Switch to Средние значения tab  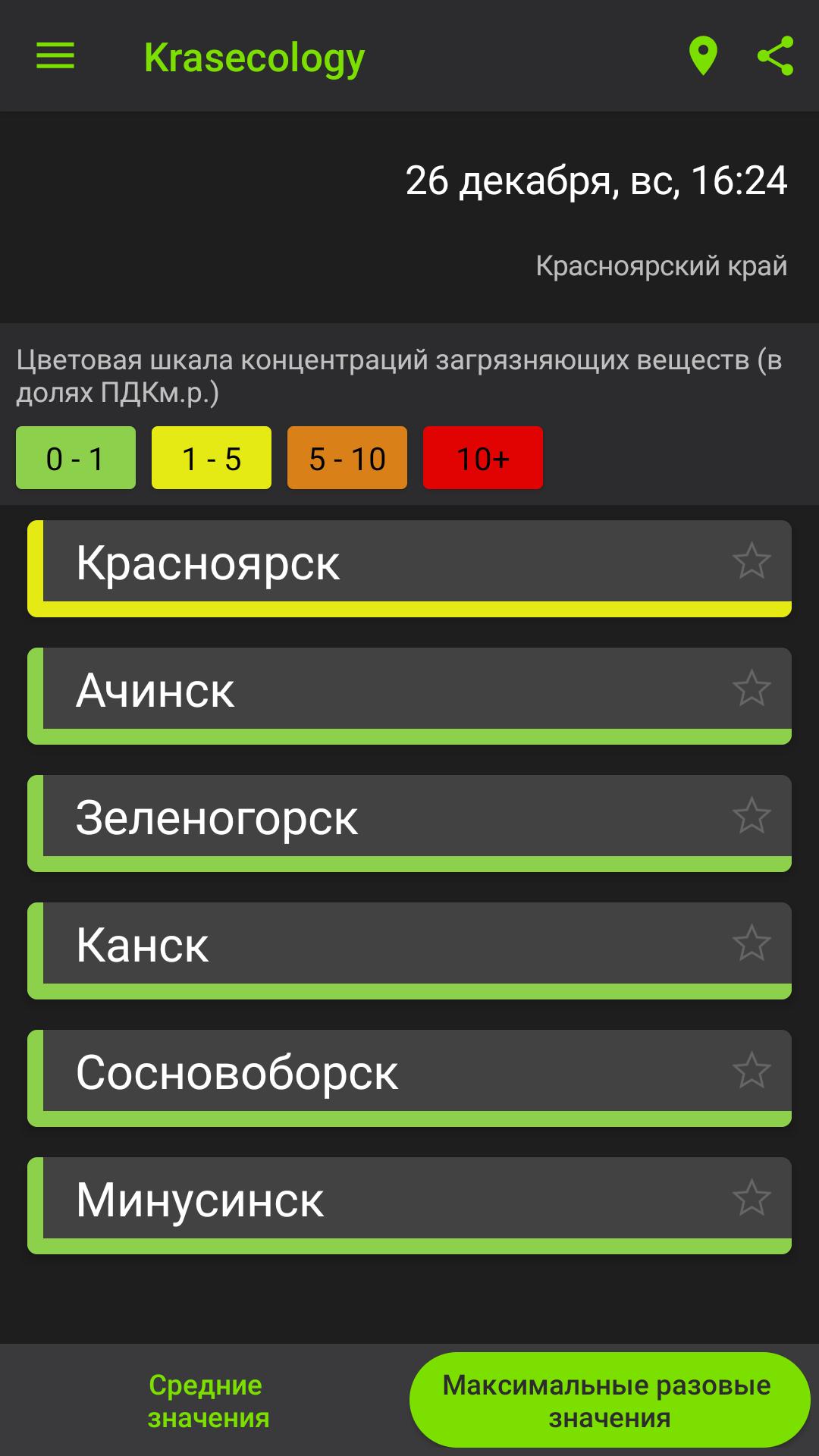(207, 1401)
